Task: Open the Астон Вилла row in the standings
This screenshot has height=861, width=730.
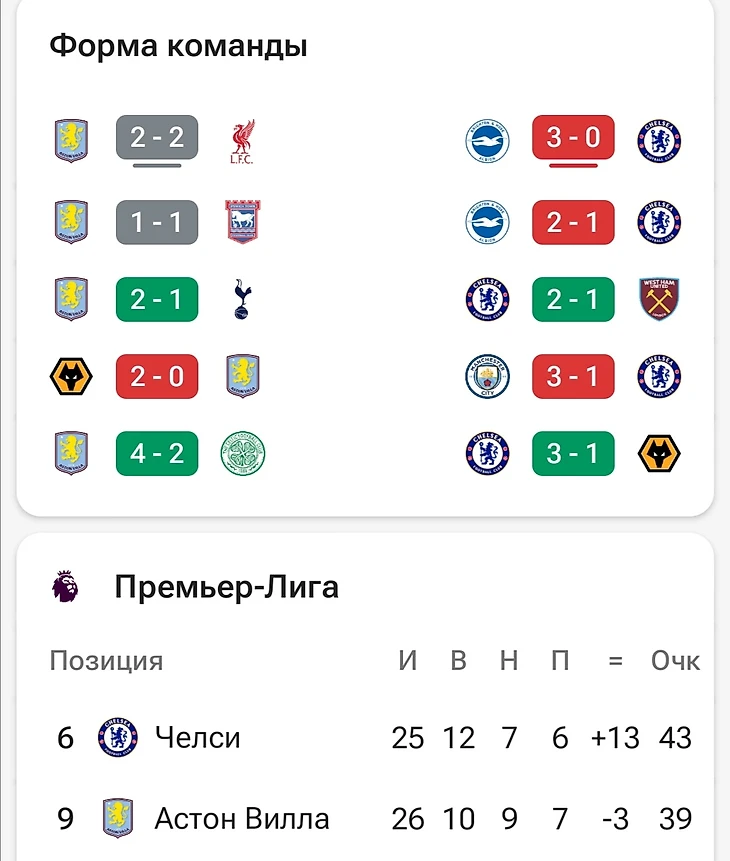Action: pyautogui.click(x=365, y=819)
